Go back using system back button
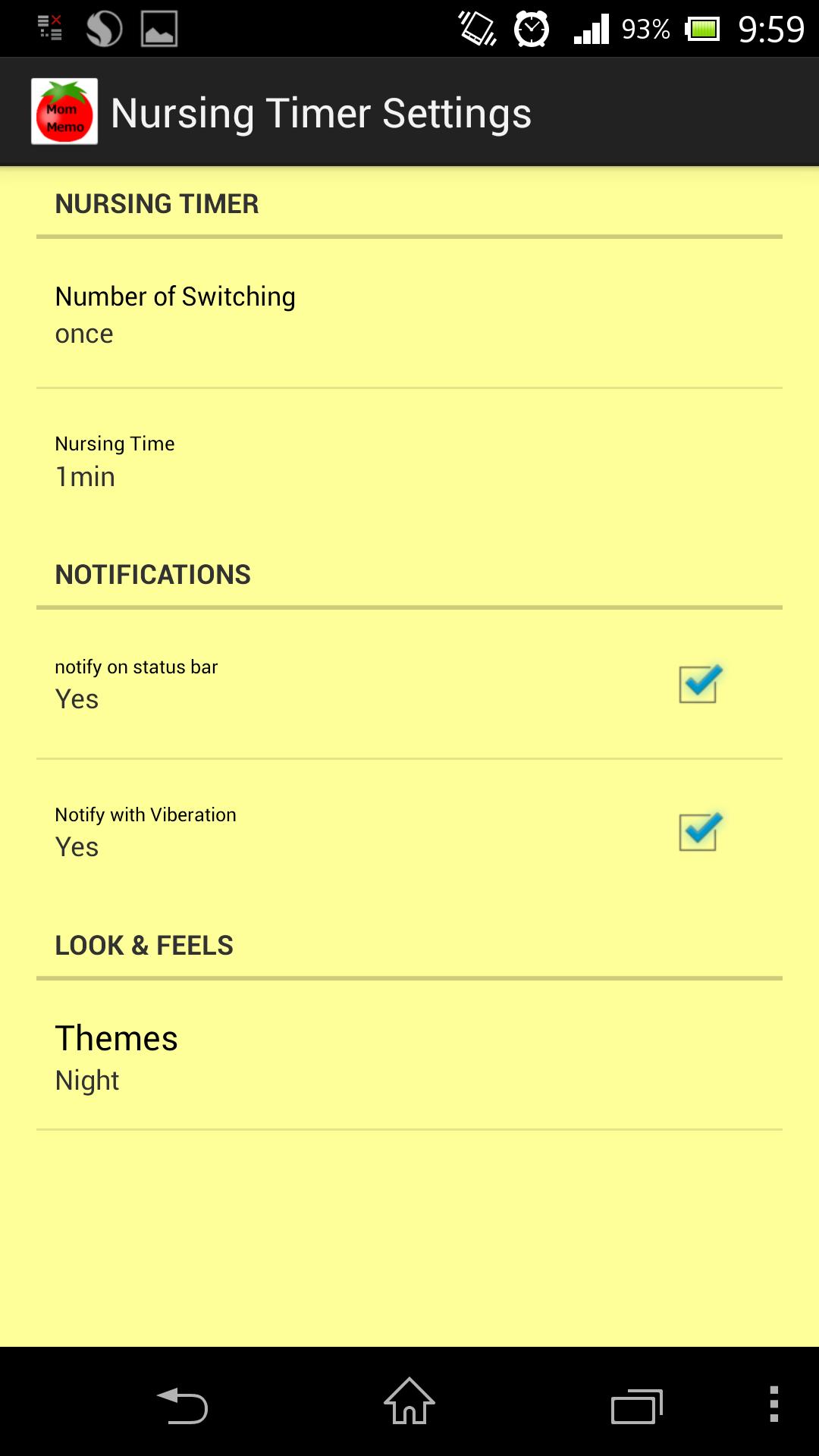This screenshot has height=1456, width=819. pos(182,1404)
